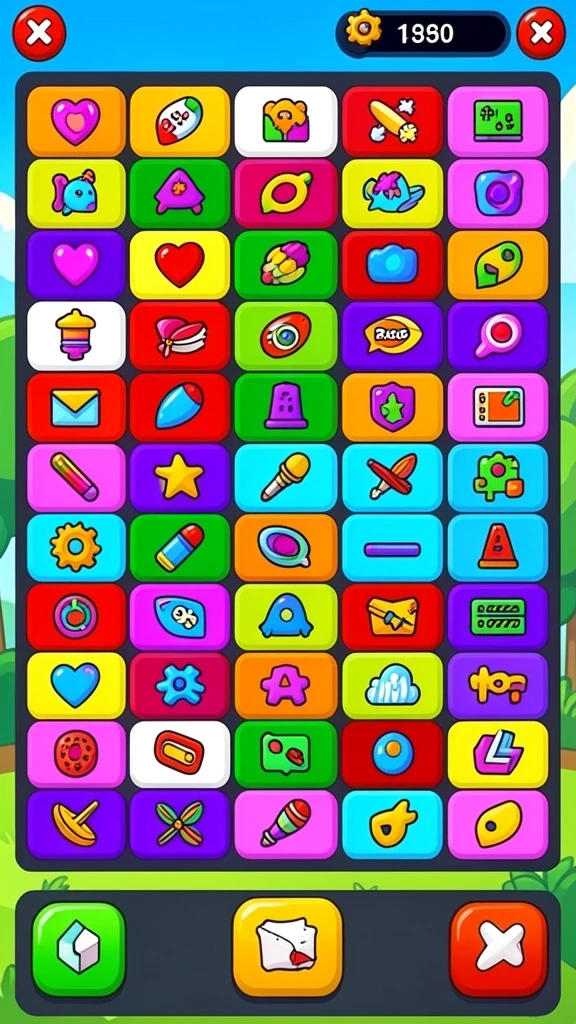The width and height of the screenshot is (576, 1024).
Task: Choose the pink heart on the orange tile
Action: (76, 121)
